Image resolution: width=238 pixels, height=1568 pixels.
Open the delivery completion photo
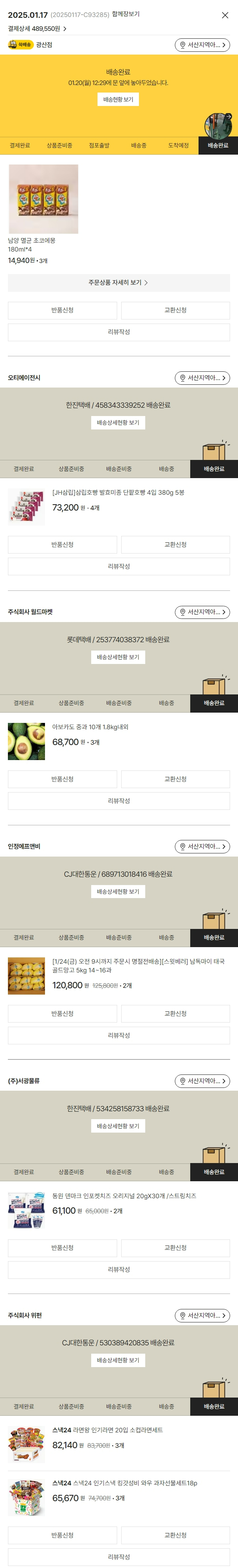pos(218,126)
